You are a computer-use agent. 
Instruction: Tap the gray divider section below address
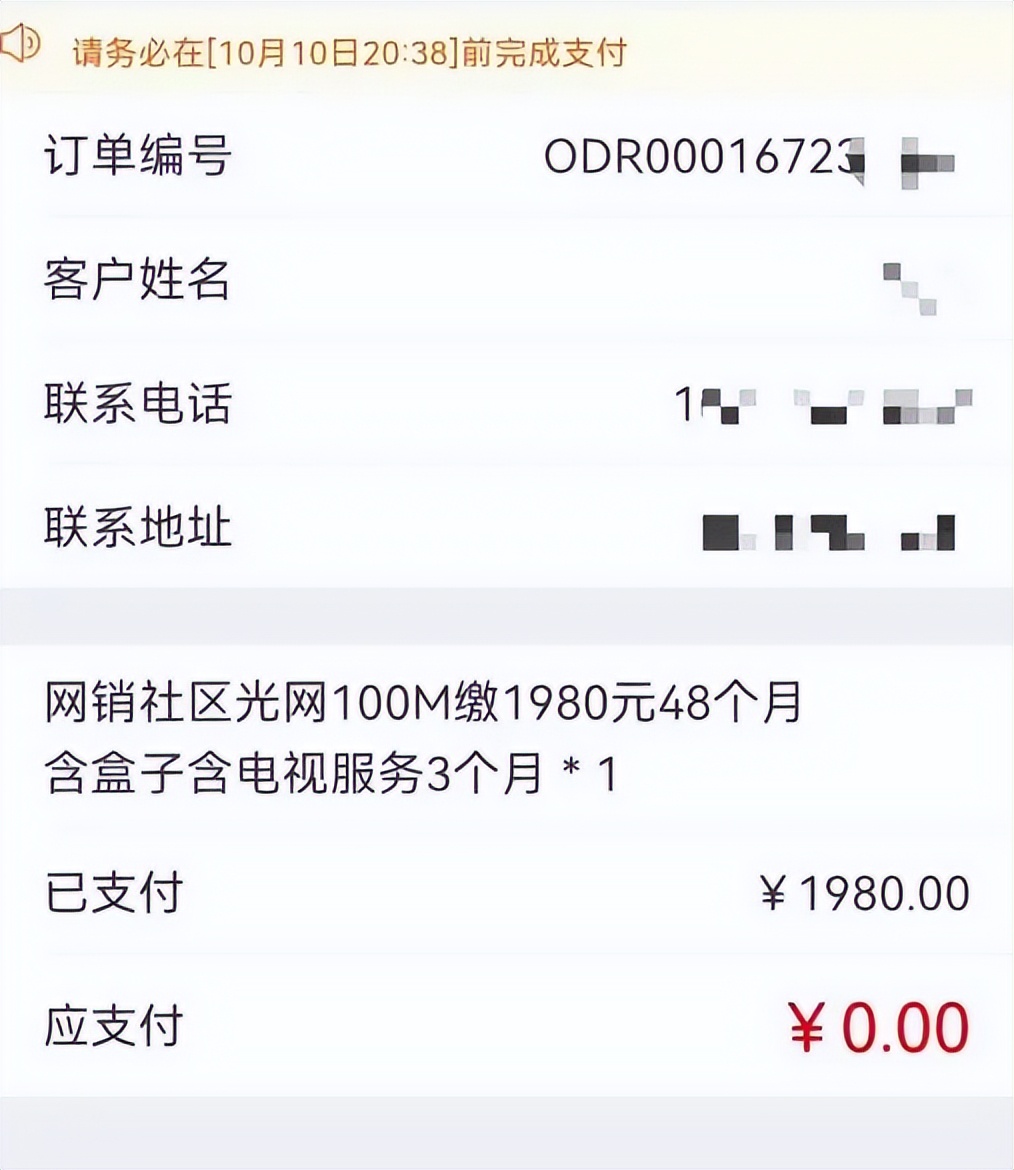click(507, 617)
